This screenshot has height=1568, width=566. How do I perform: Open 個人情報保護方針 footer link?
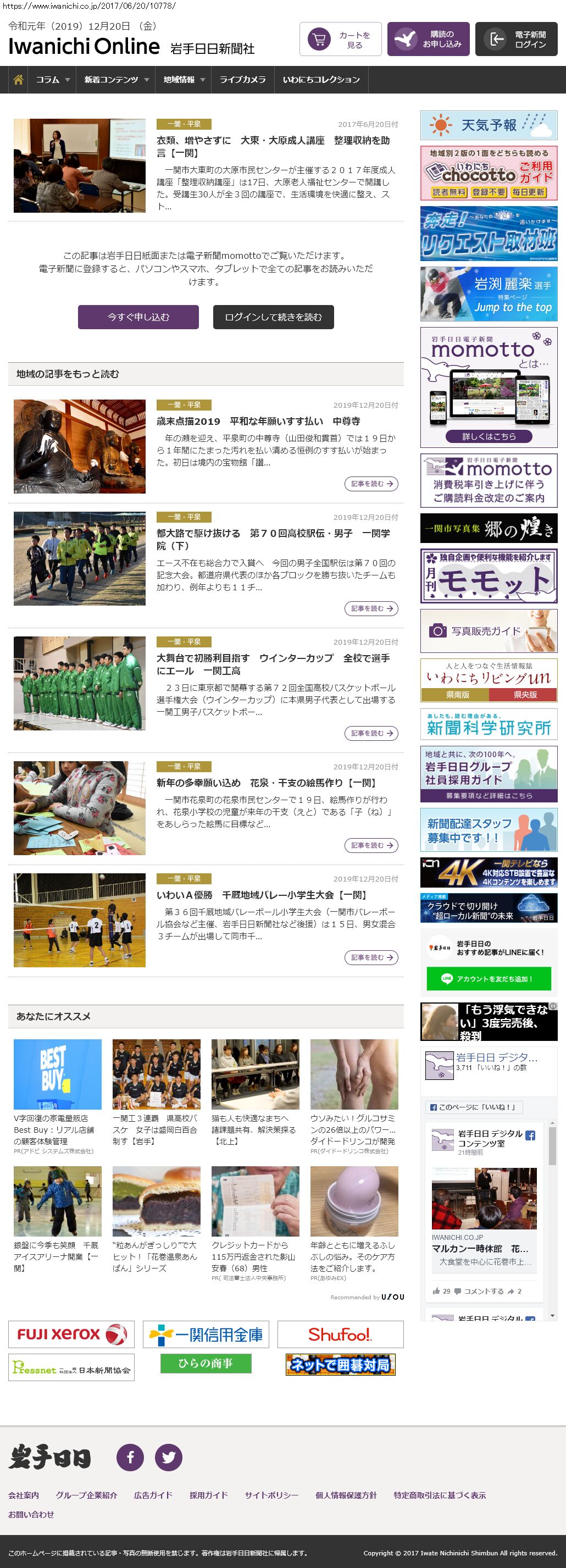pyautogui.click(x=346, y=1495)
